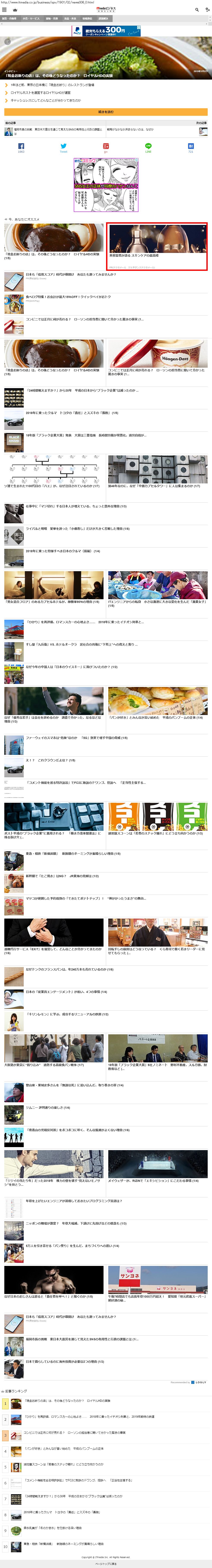Open the ファーウェイのスマホは"危険"なのか article
The image size is (212, 1568).
[x=75, y=738]
